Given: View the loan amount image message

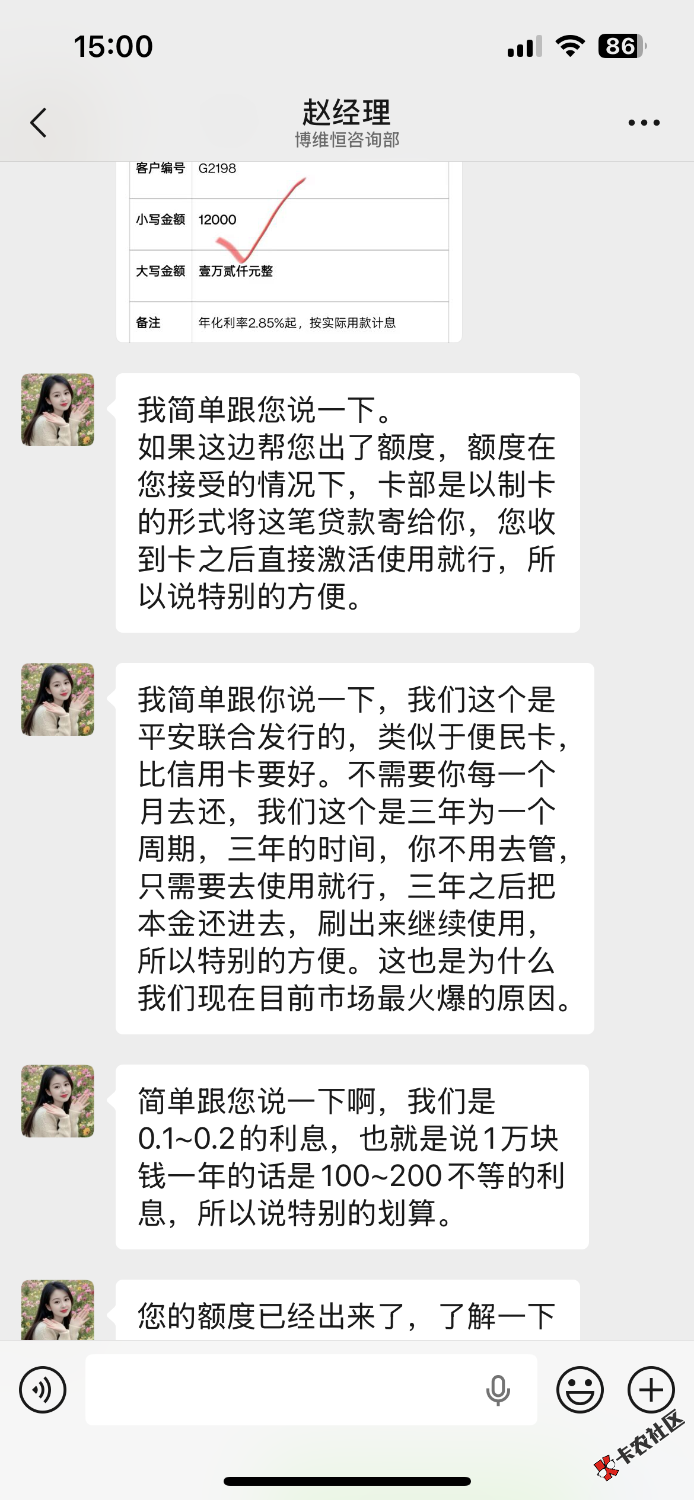Looking at the screenshot, I should 289,252.
